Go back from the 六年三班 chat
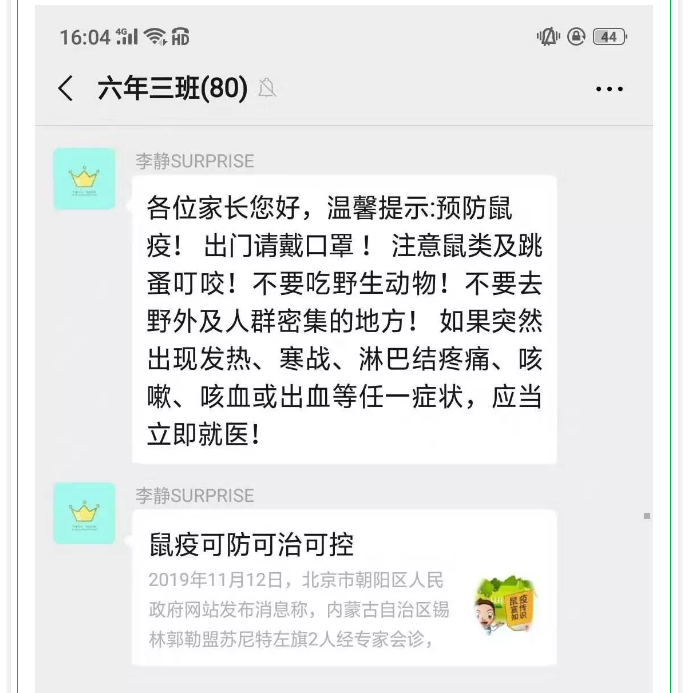Viewport: 690px width, 693px height. point(66,89)
